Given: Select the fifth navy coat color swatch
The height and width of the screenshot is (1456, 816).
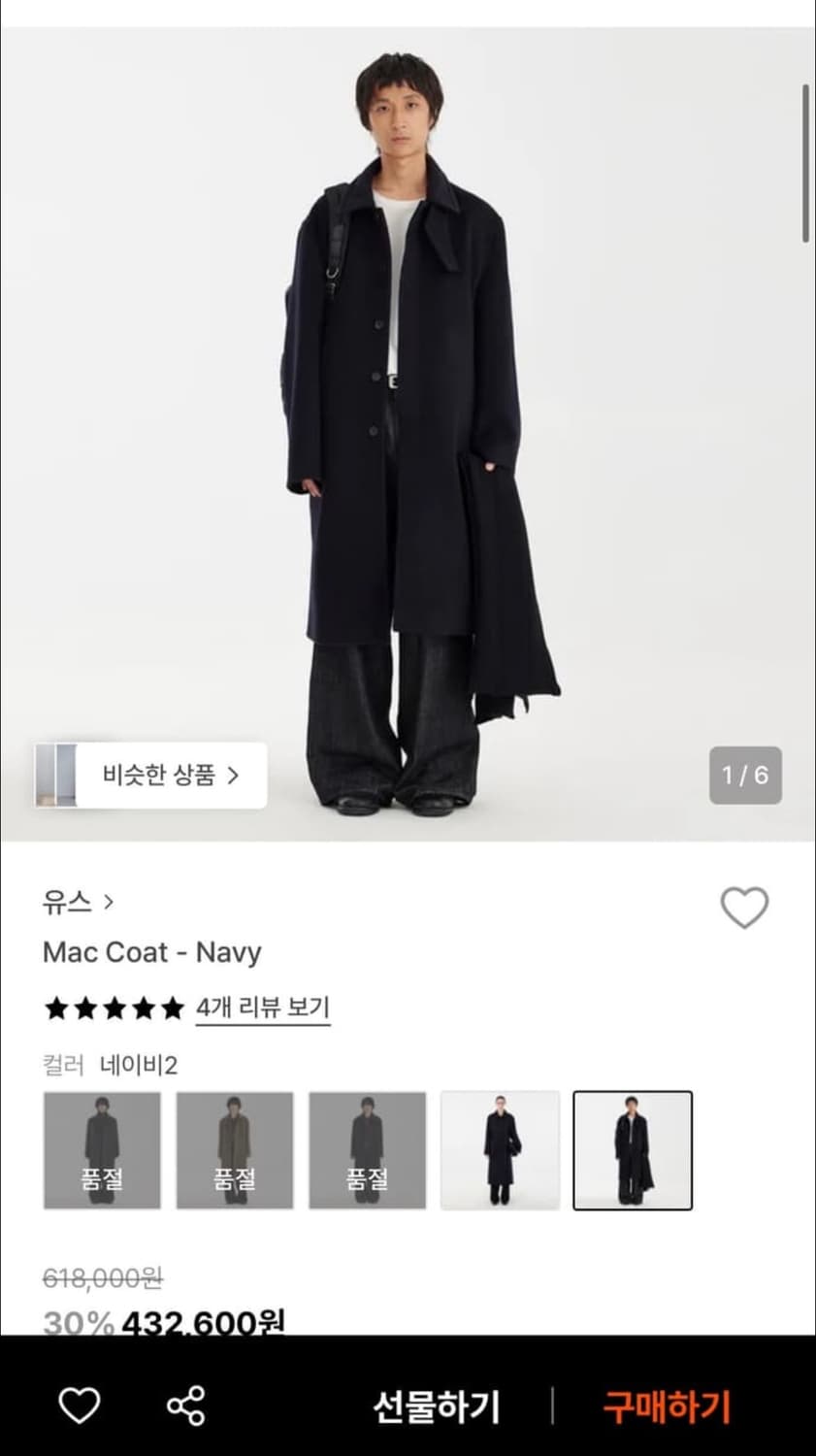Looking at the screenshot, I should 634,1149.
